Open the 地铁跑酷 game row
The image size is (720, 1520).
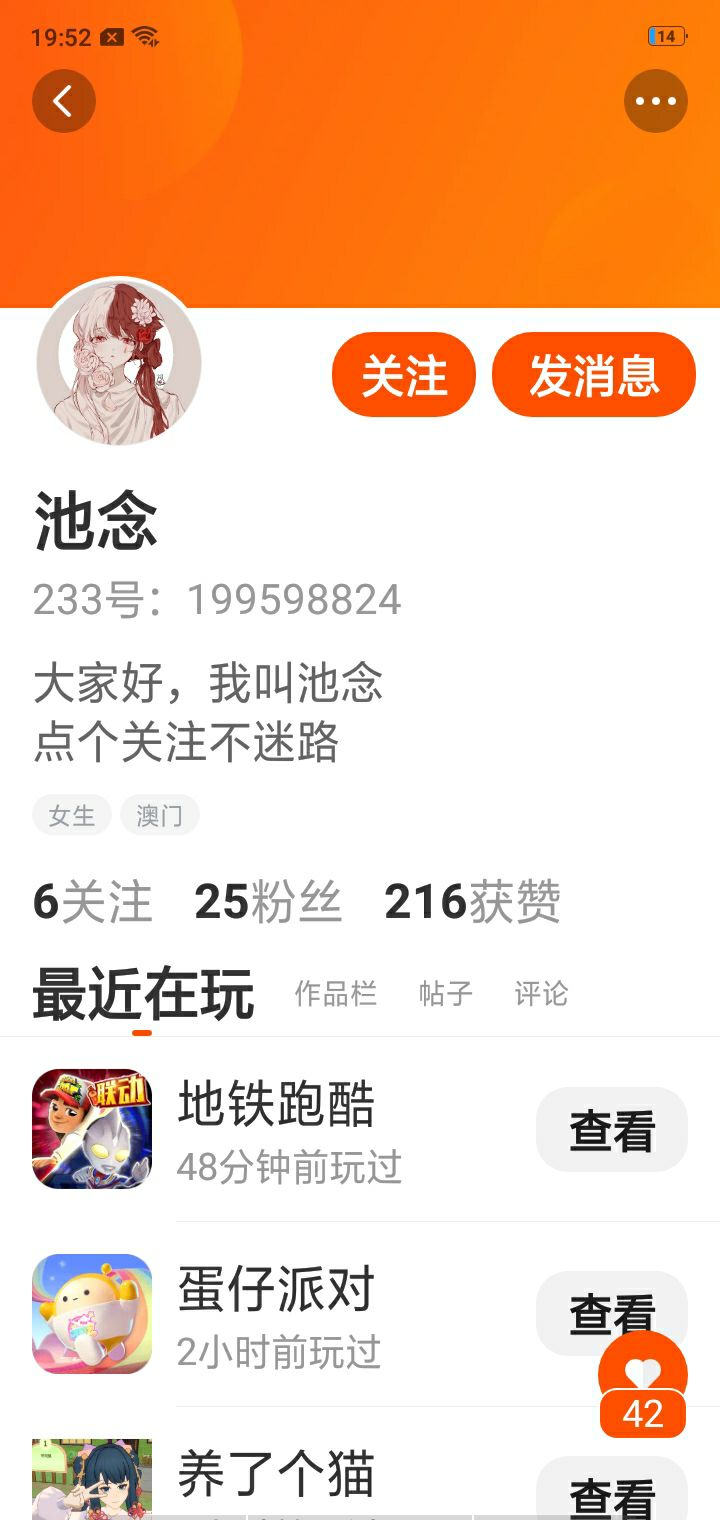360,1129
